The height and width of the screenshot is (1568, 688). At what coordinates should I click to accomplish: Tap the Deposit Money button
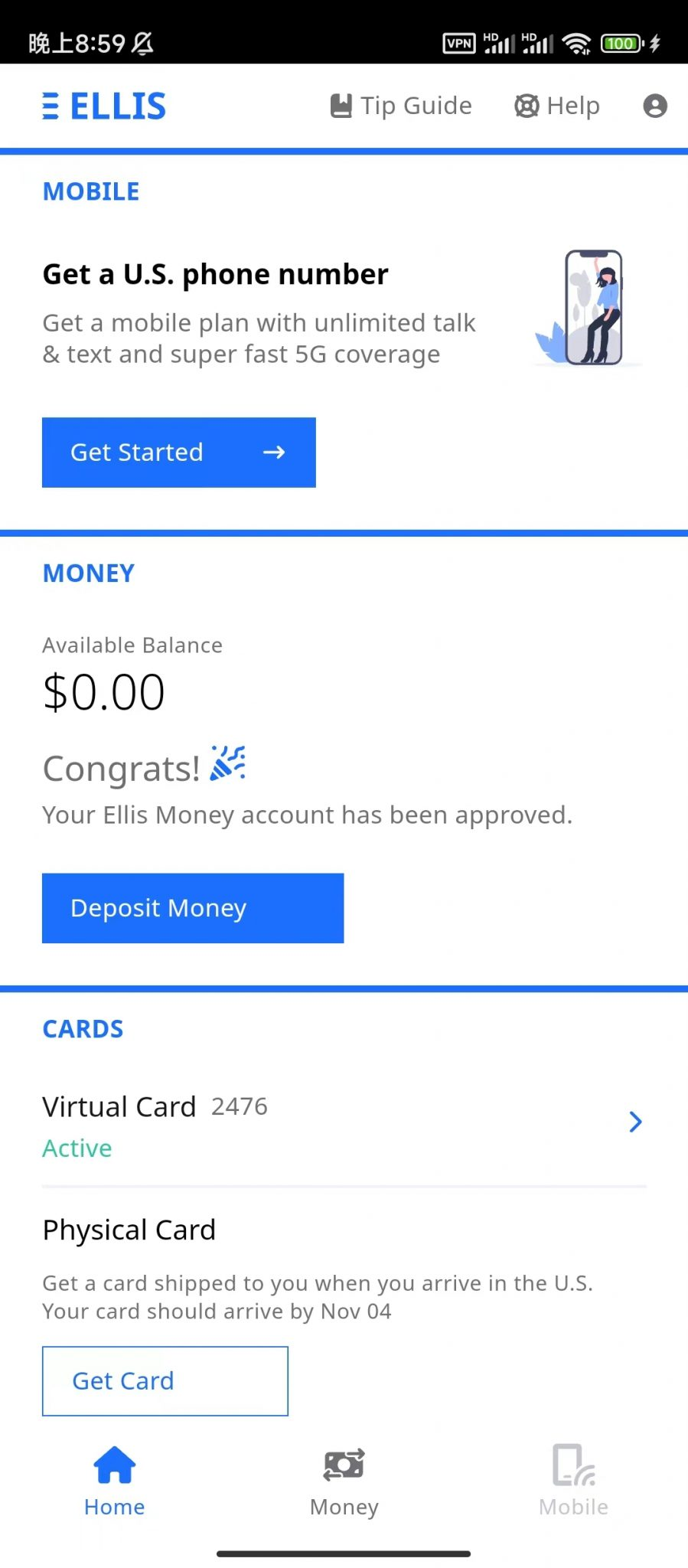[193, 908]
